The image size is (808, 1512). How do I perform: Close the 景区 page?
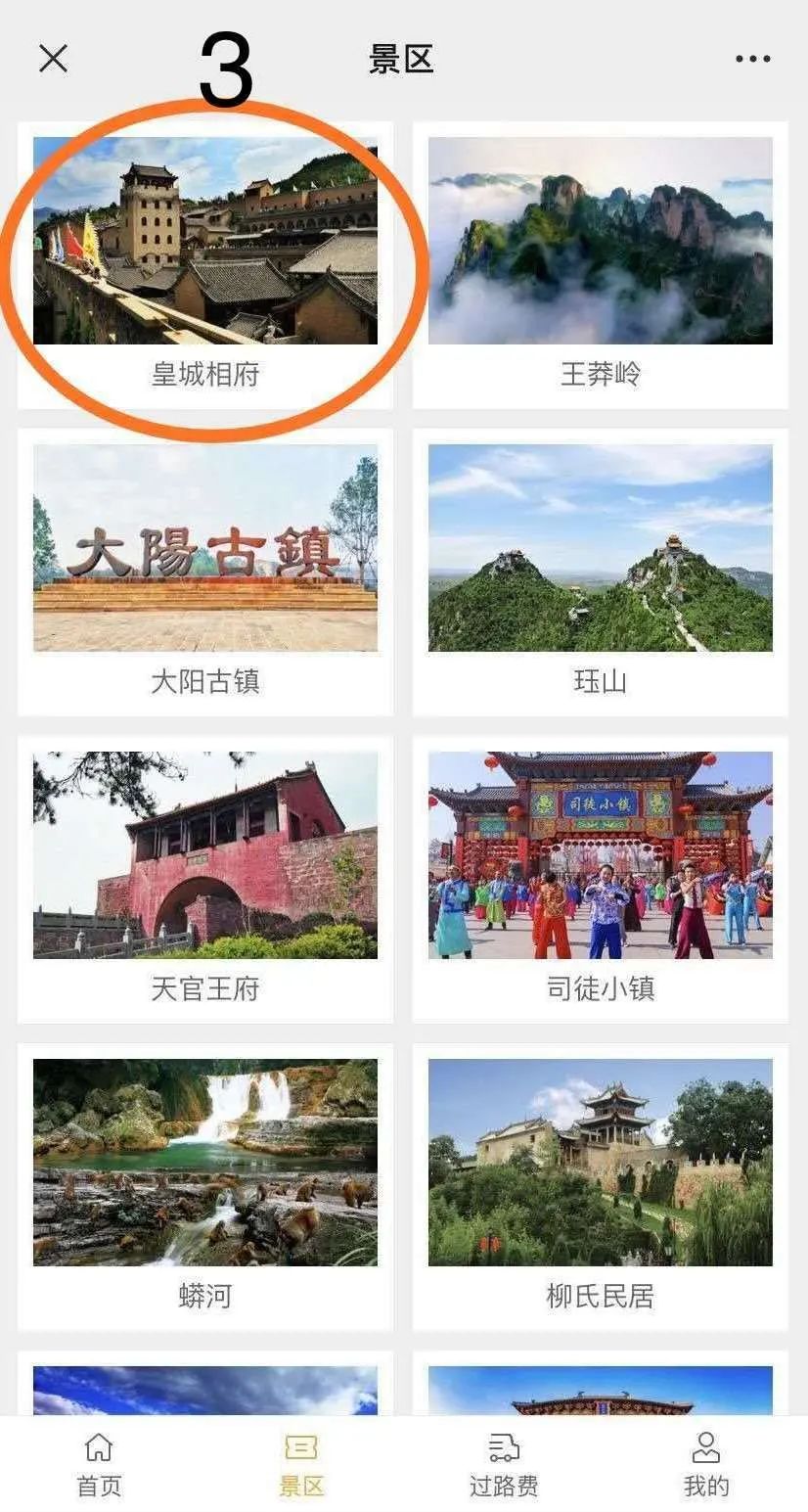pos(53,59)
